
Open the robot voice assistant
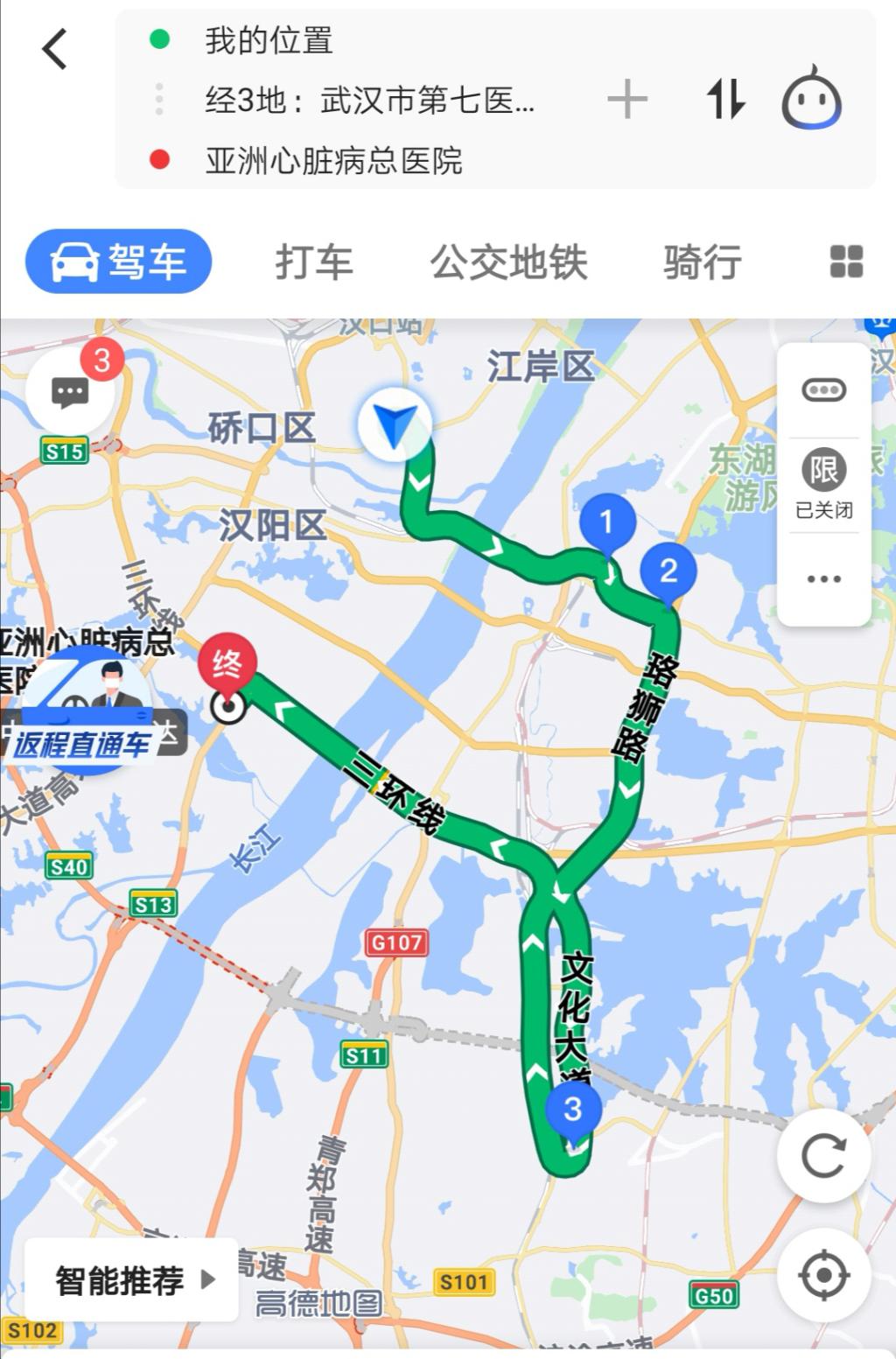pos(811,98)
